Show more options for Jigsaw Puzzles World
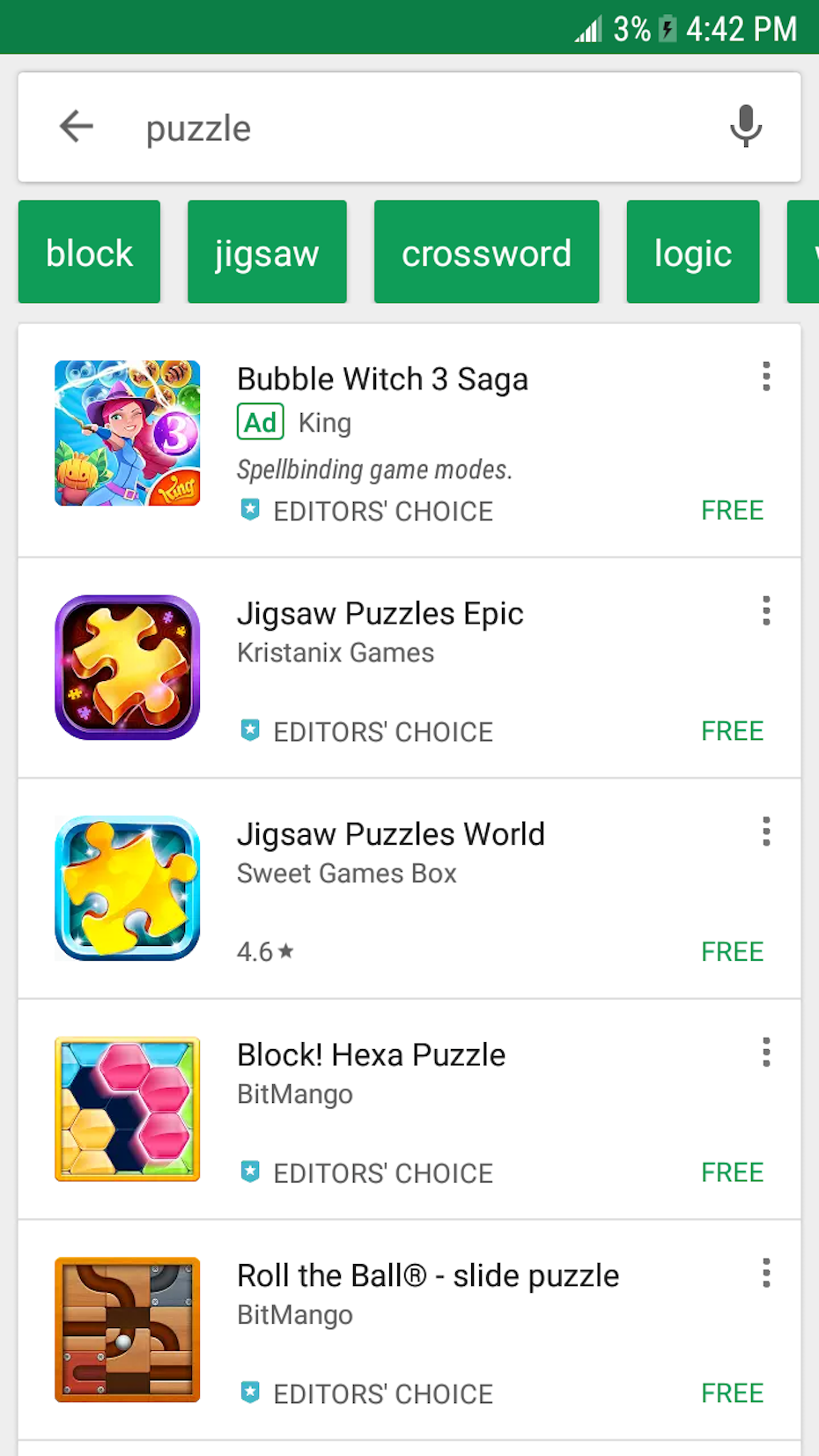The width and height of the screenshot is (819, 1456). pyautogui.click(x=766, y=831)
